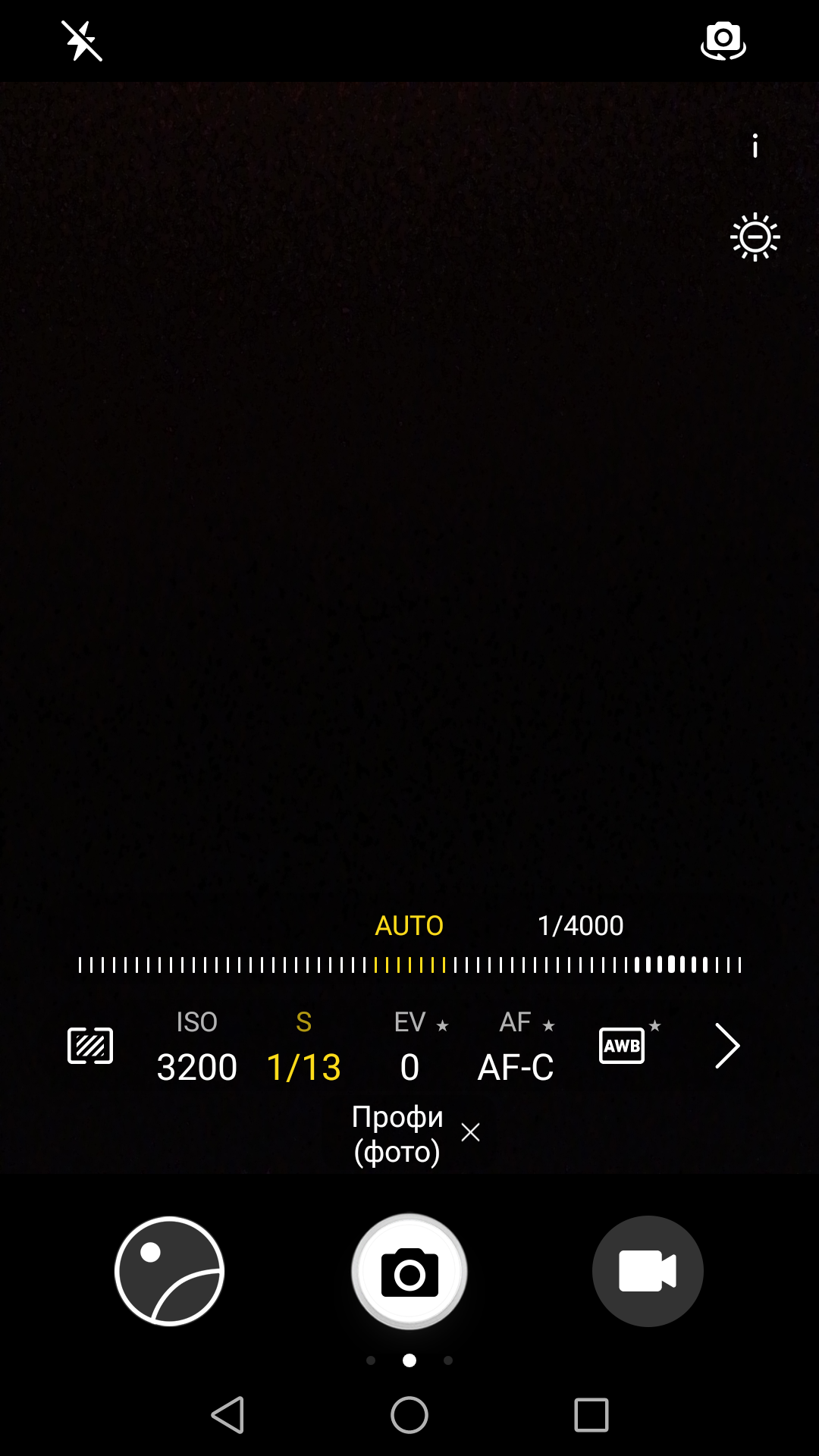Image resolution: width=819 pixels, height=1456 pixels.
Task: Adjust the ISO 3200 setting
Action: 196,1047
